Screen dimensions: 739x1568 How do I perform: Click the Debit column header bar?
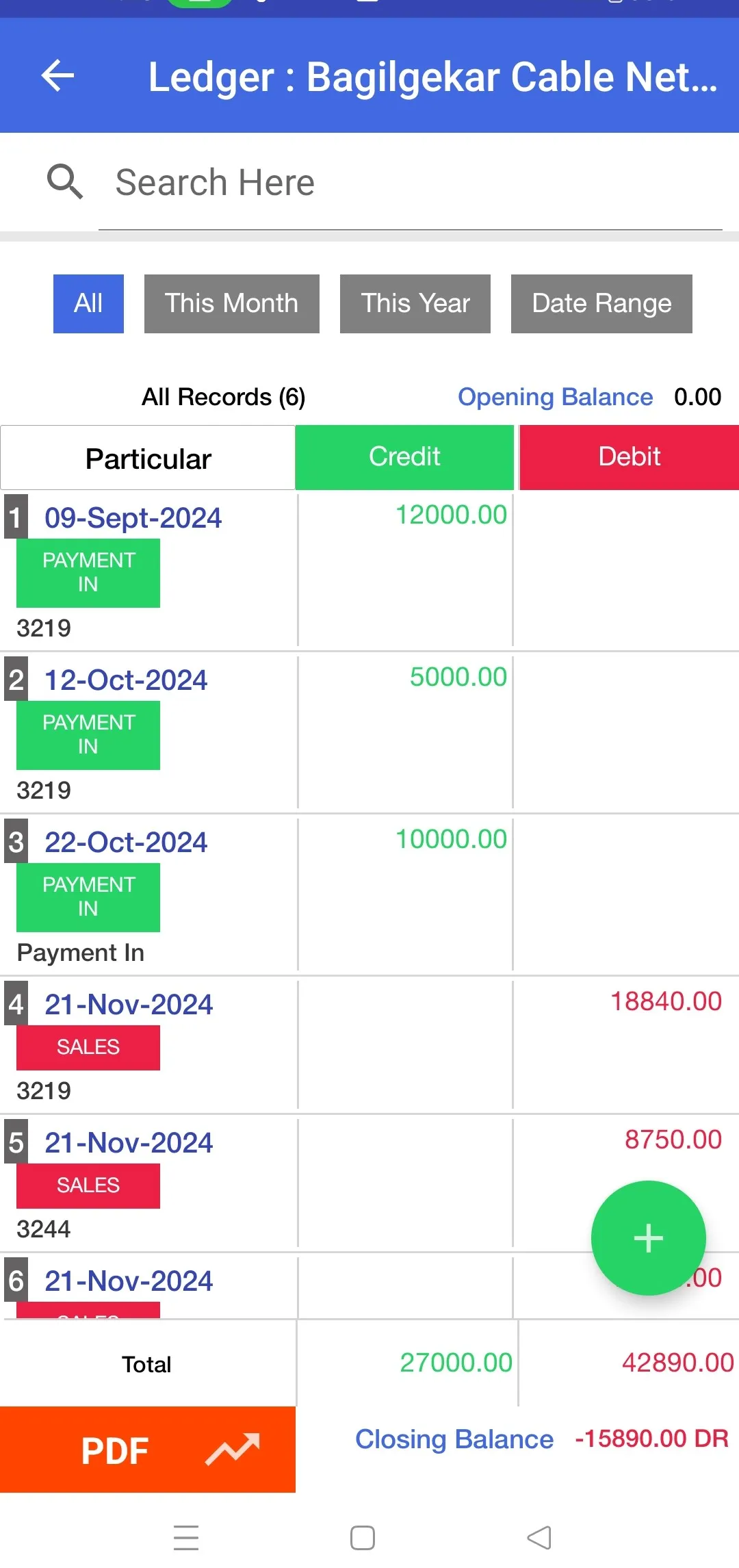coord(628,457)
